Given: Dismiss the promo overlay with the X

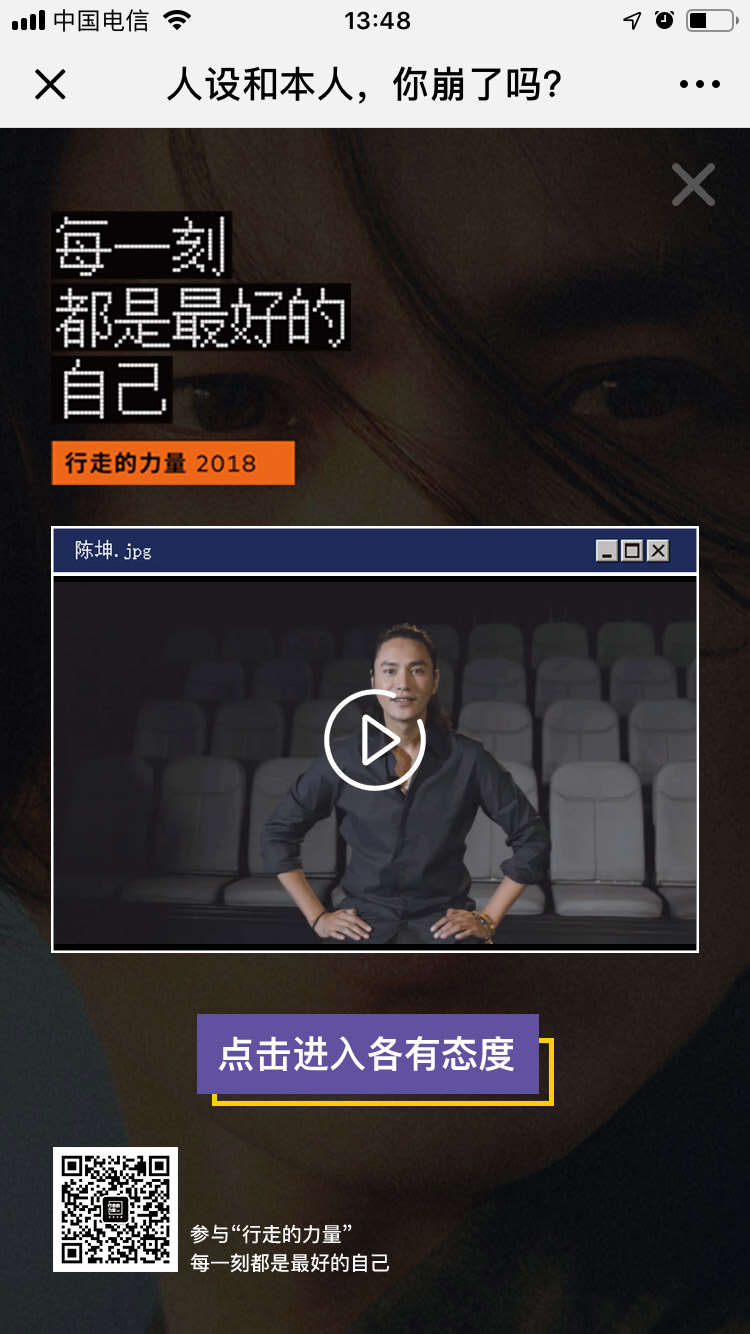Looking at the screenshot, I should pyautogui.click(x=693, y=185).
